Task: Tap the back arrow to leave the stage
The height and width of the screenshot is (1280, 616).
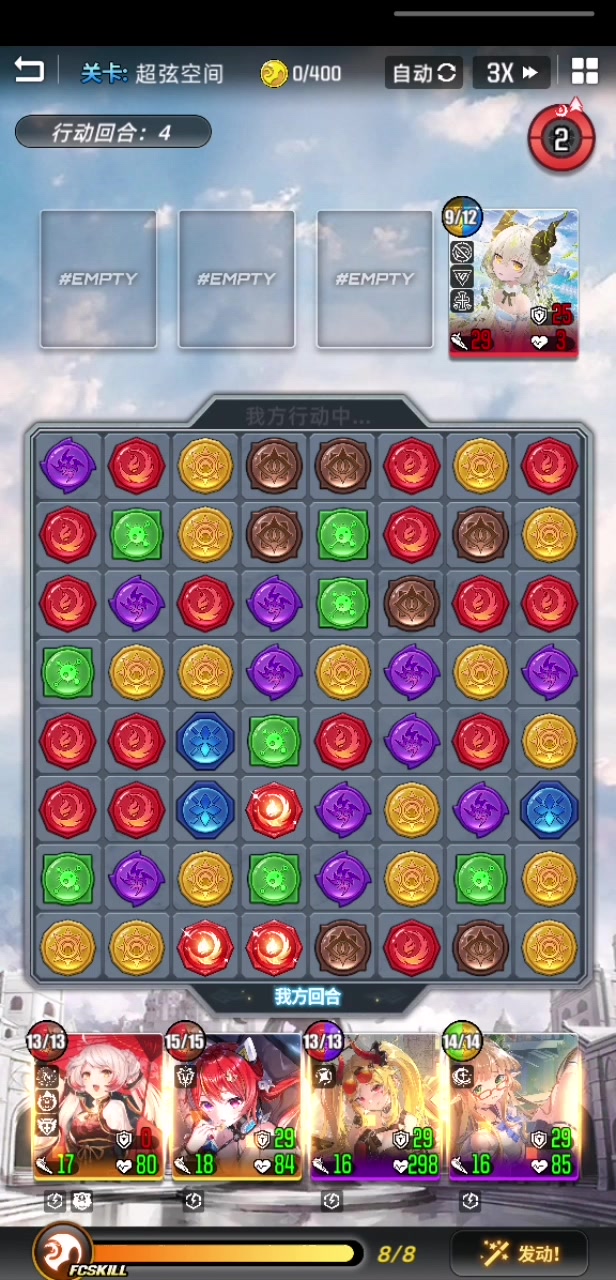Action: (x=29, y=71)
